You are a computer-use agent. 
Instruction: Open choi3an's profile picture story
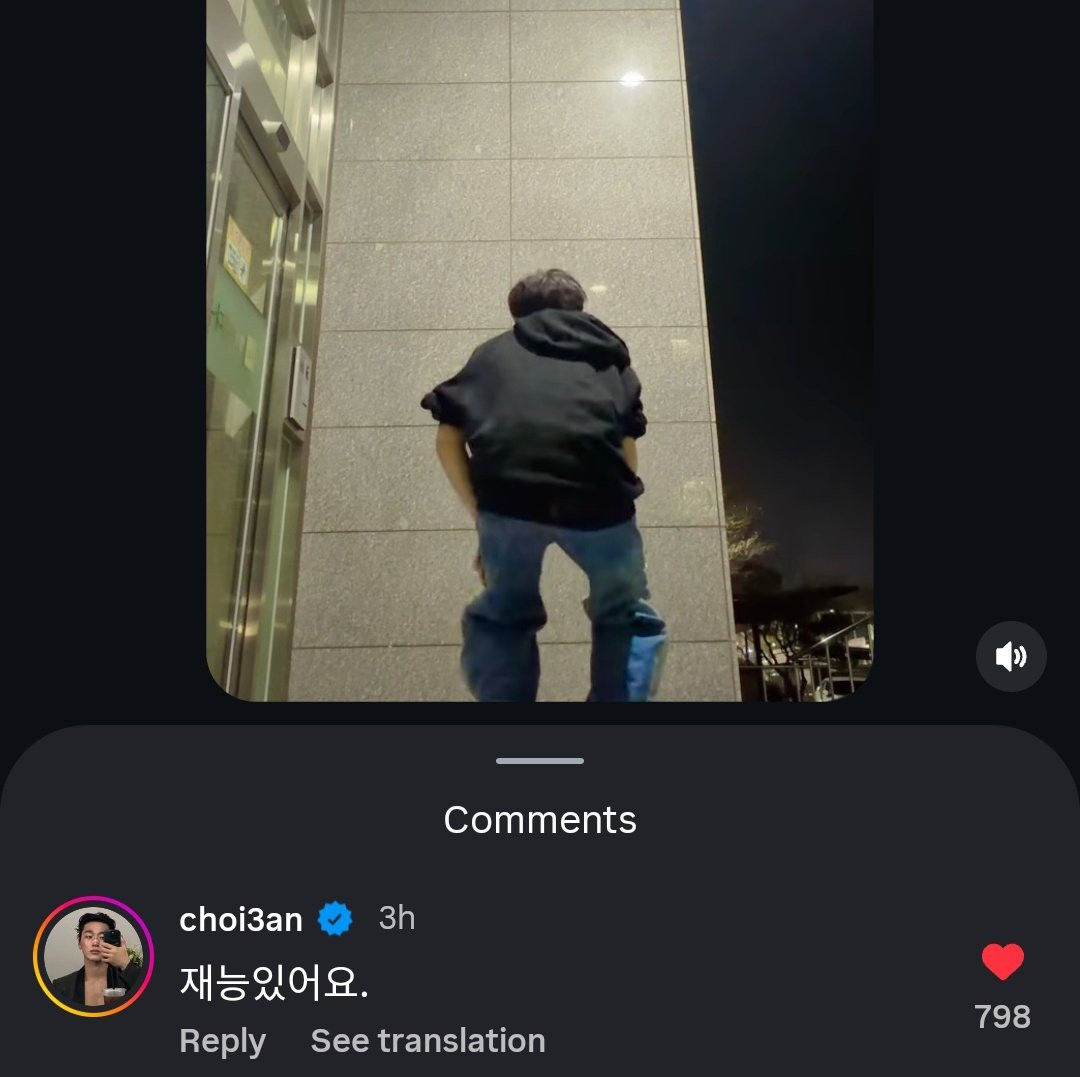(93, 956)
